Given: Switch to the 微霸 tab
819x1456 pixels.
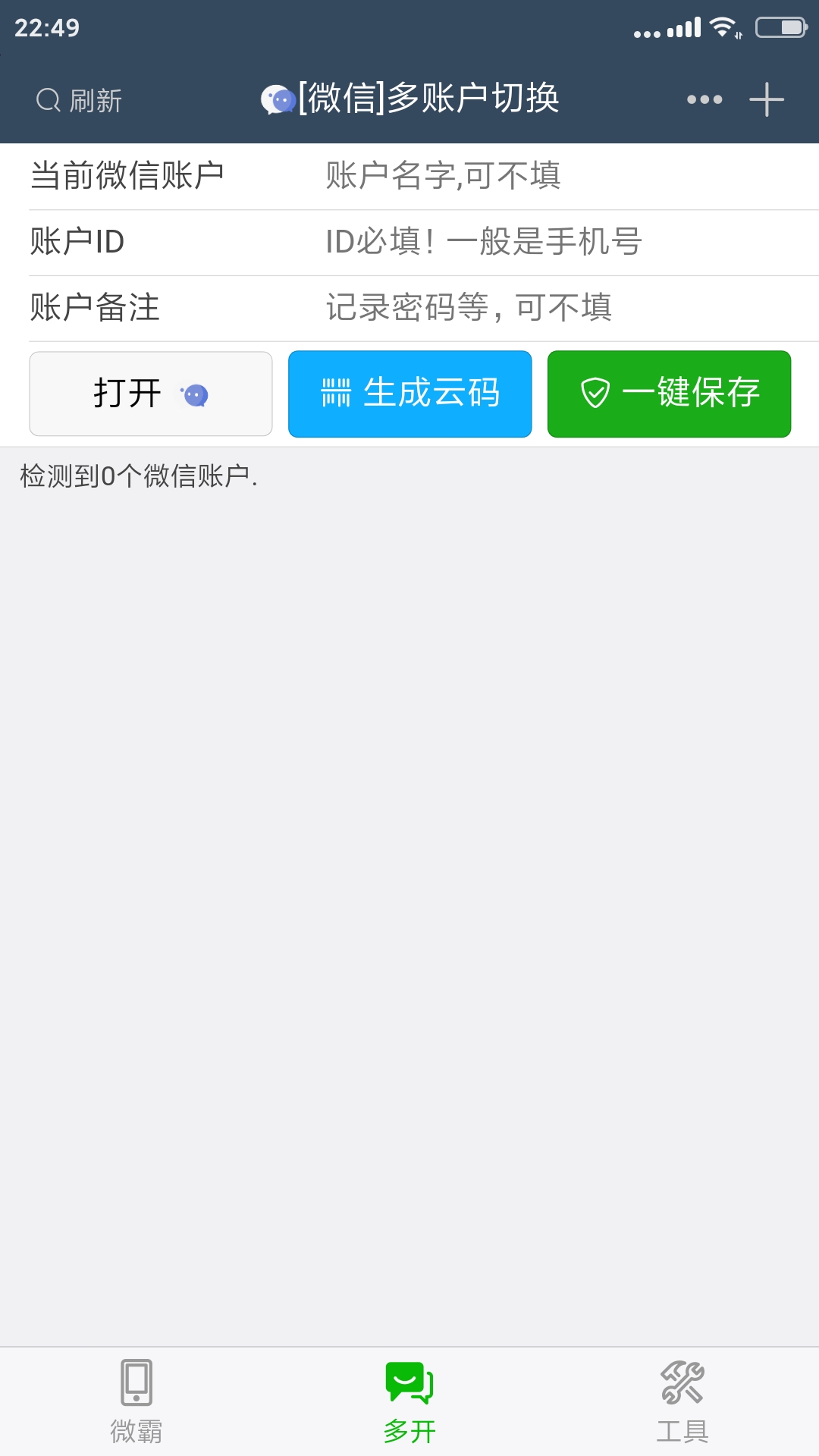Looking at the screenshot, I should [x=136, y=1401].
